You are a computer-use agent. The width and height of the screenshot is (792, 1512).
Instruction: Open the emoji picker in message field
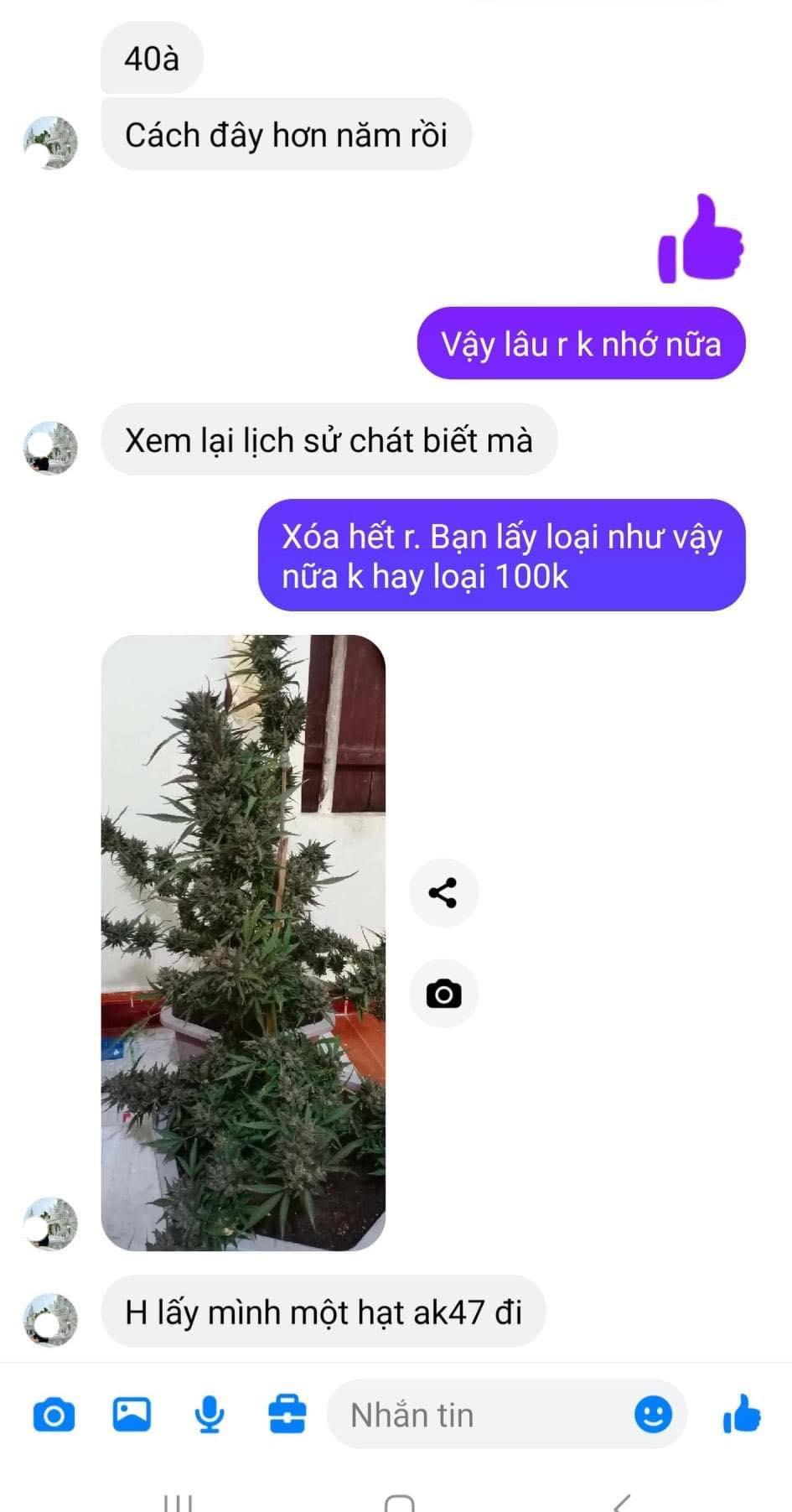tap(653, 1416)
